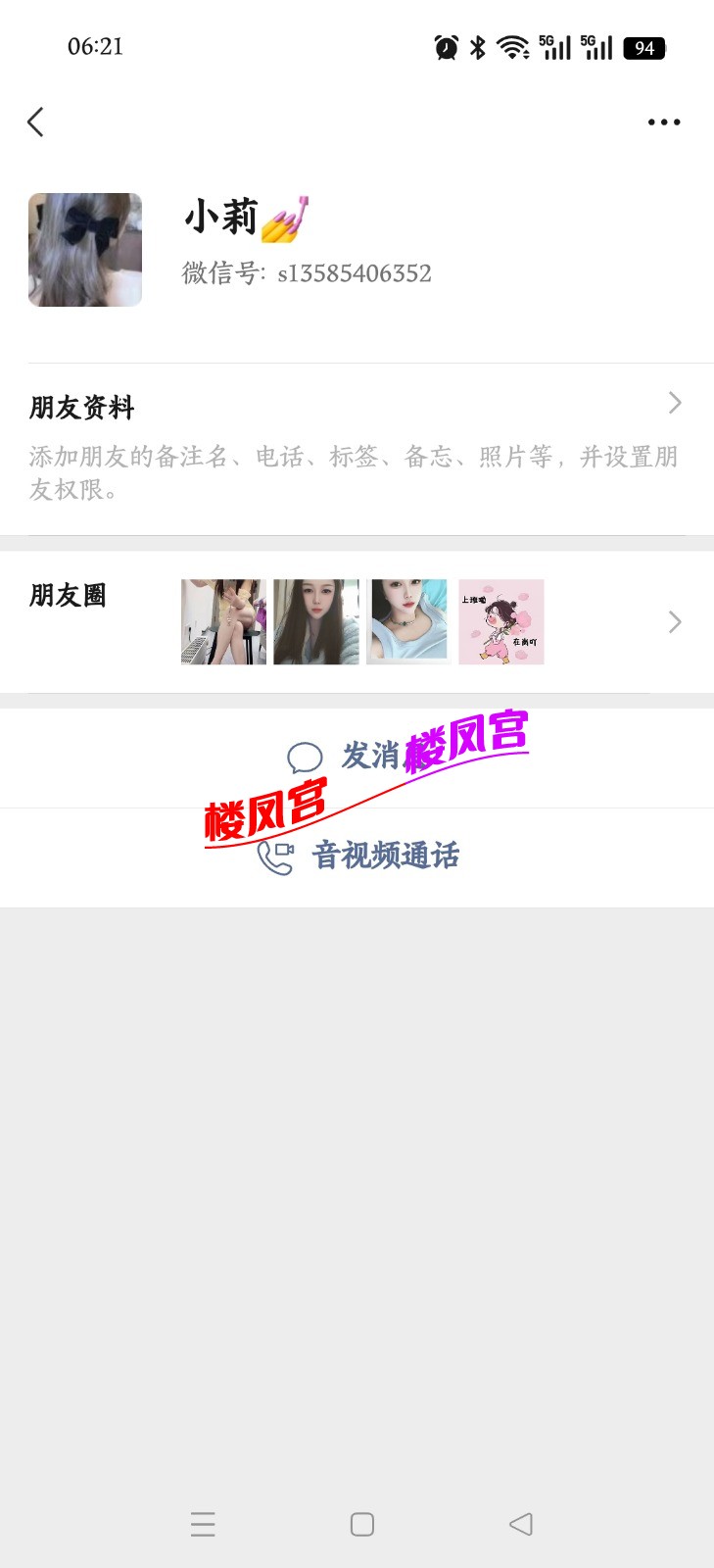714x1568 pixels.
Task: Open the 朋友圈 moments row
Action: coord(357,622)
